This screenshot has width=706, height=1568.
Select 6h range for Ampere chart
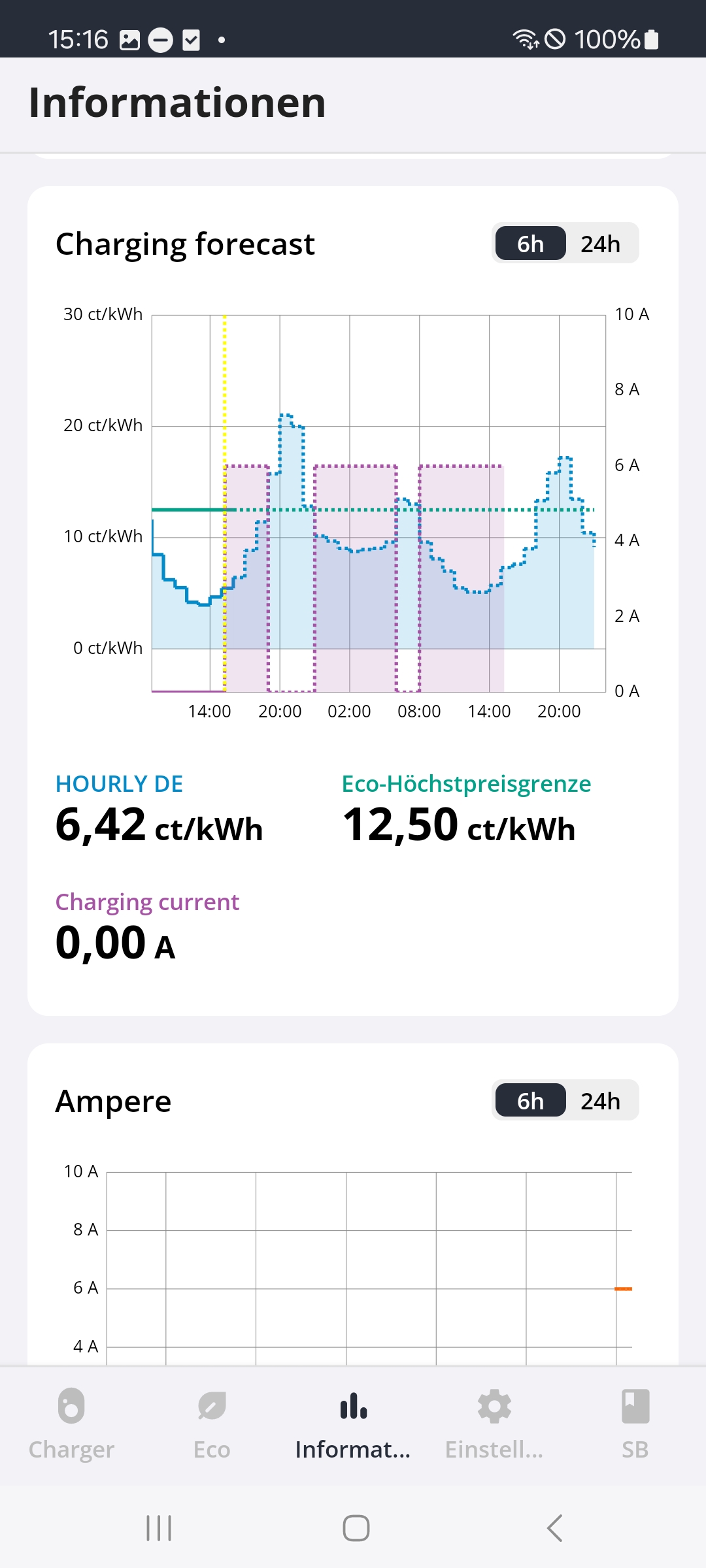point(530,1101)
